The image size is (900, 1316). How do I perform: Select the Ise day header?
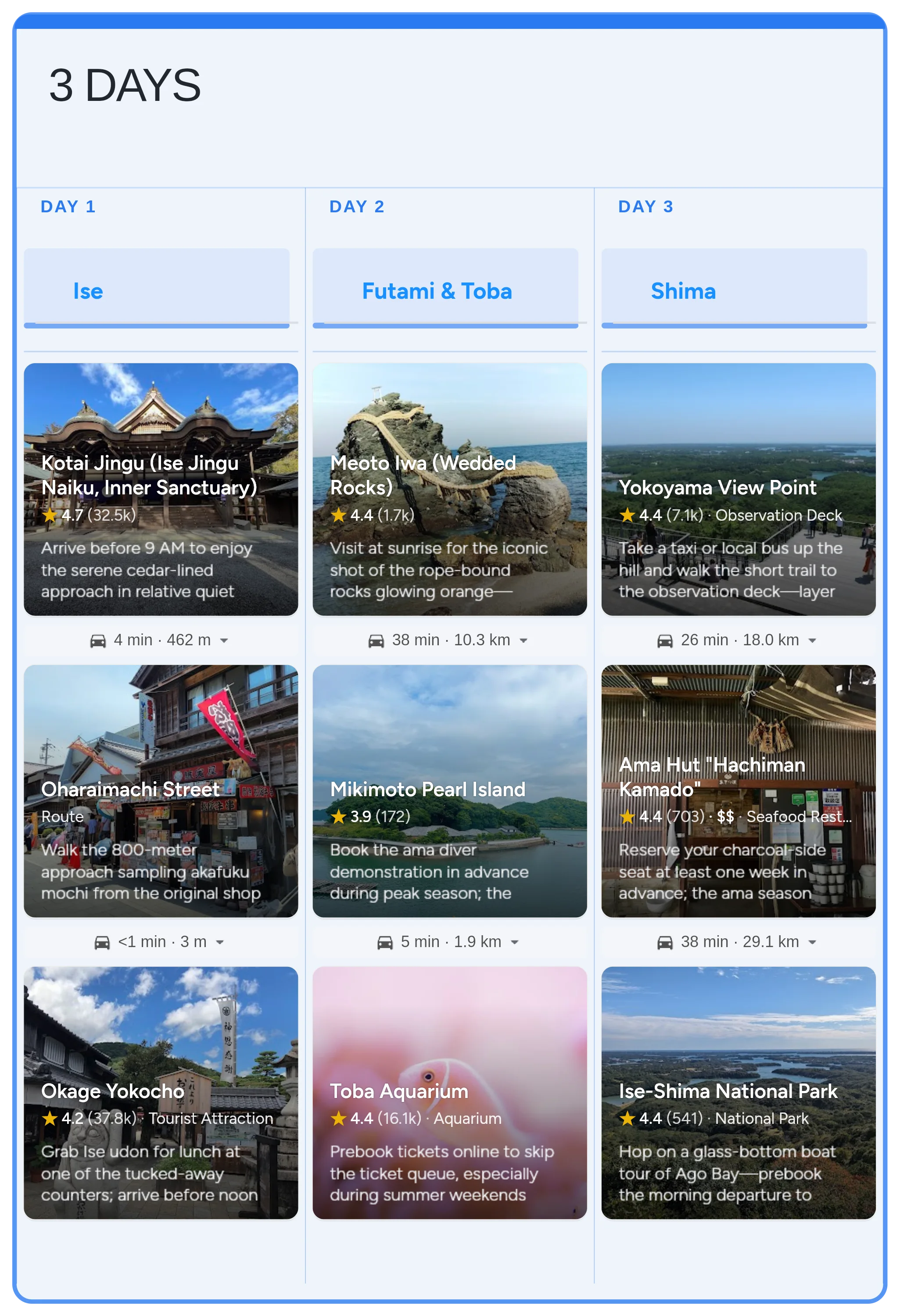(x=156, y=288)
